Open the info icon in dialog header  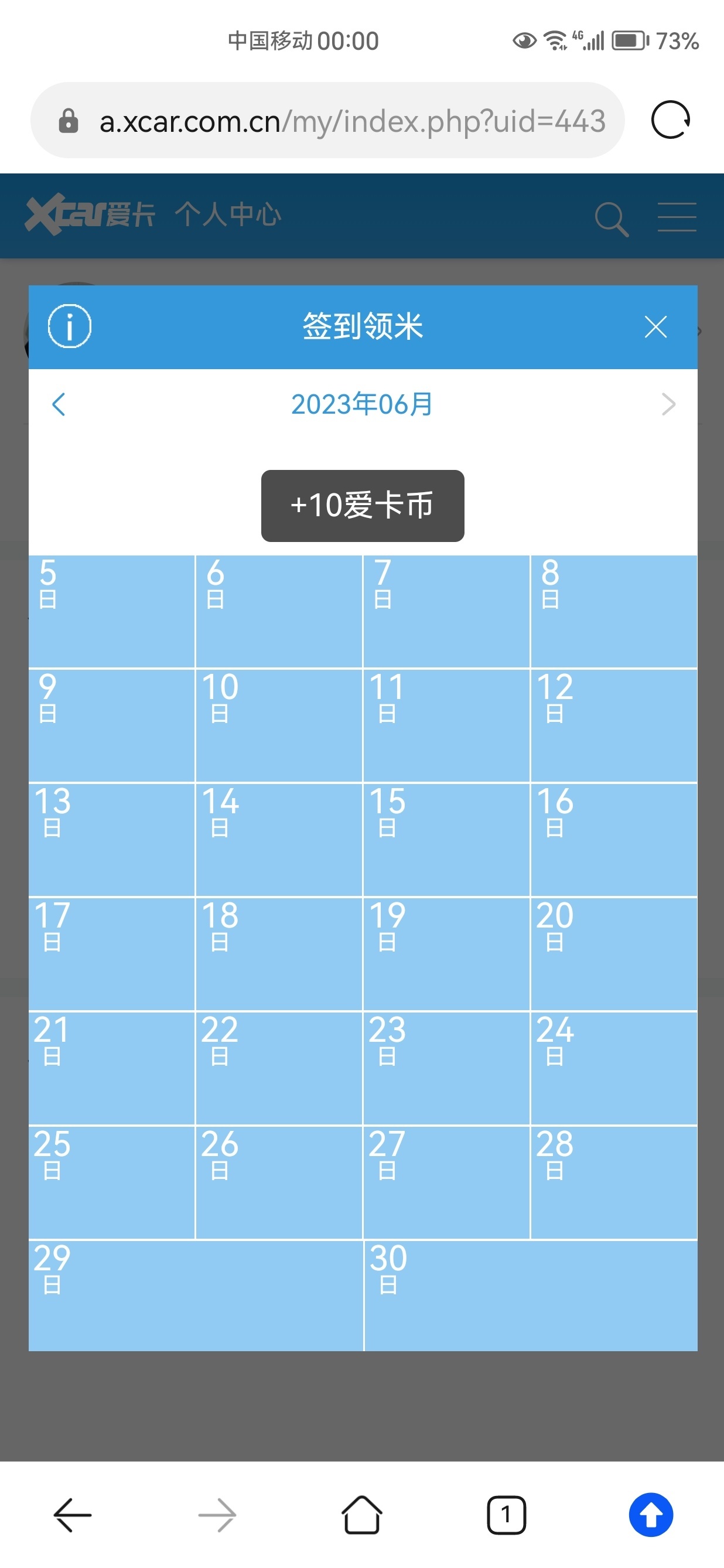click(x=69, y=326)
